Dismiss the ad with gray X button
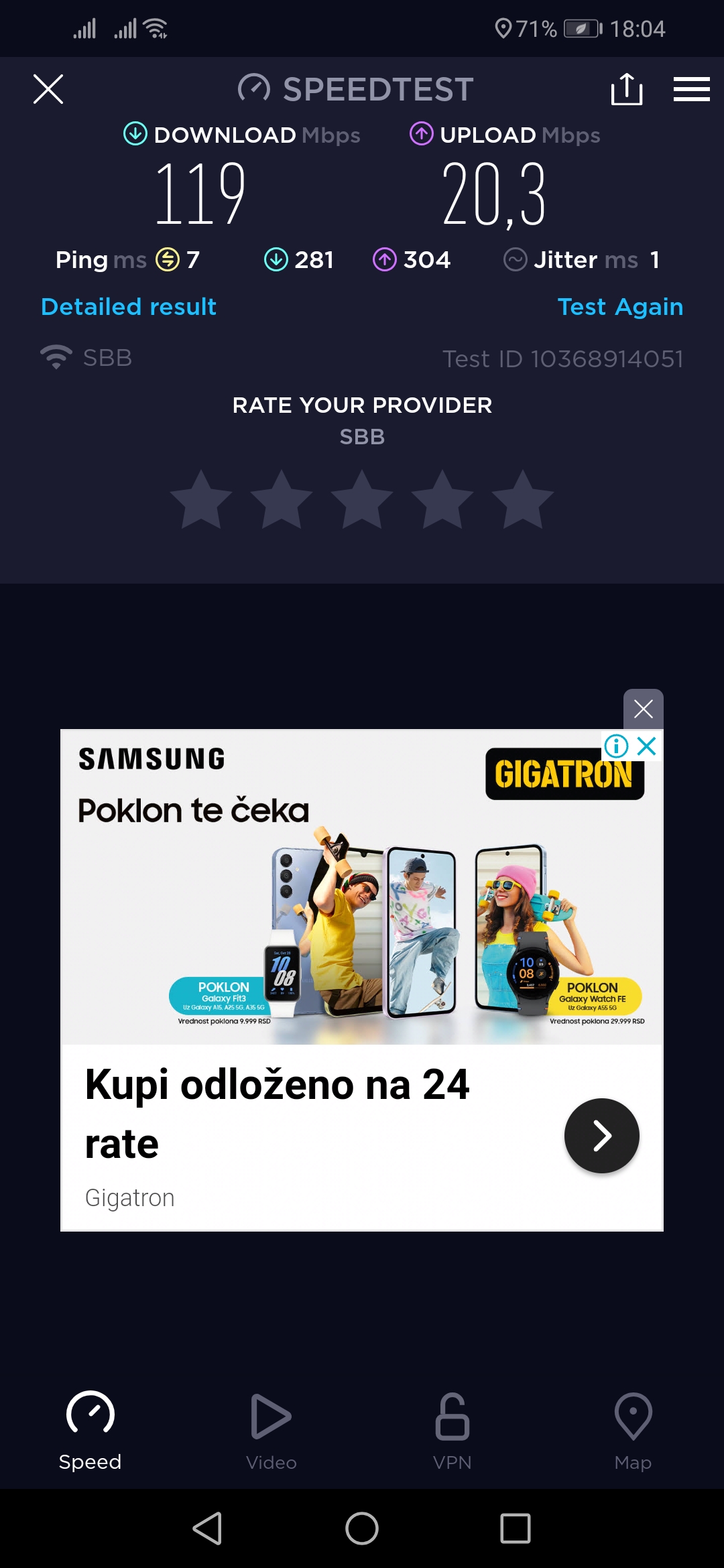The height and width of the screenshot is (1568, 724). point(643,709)
